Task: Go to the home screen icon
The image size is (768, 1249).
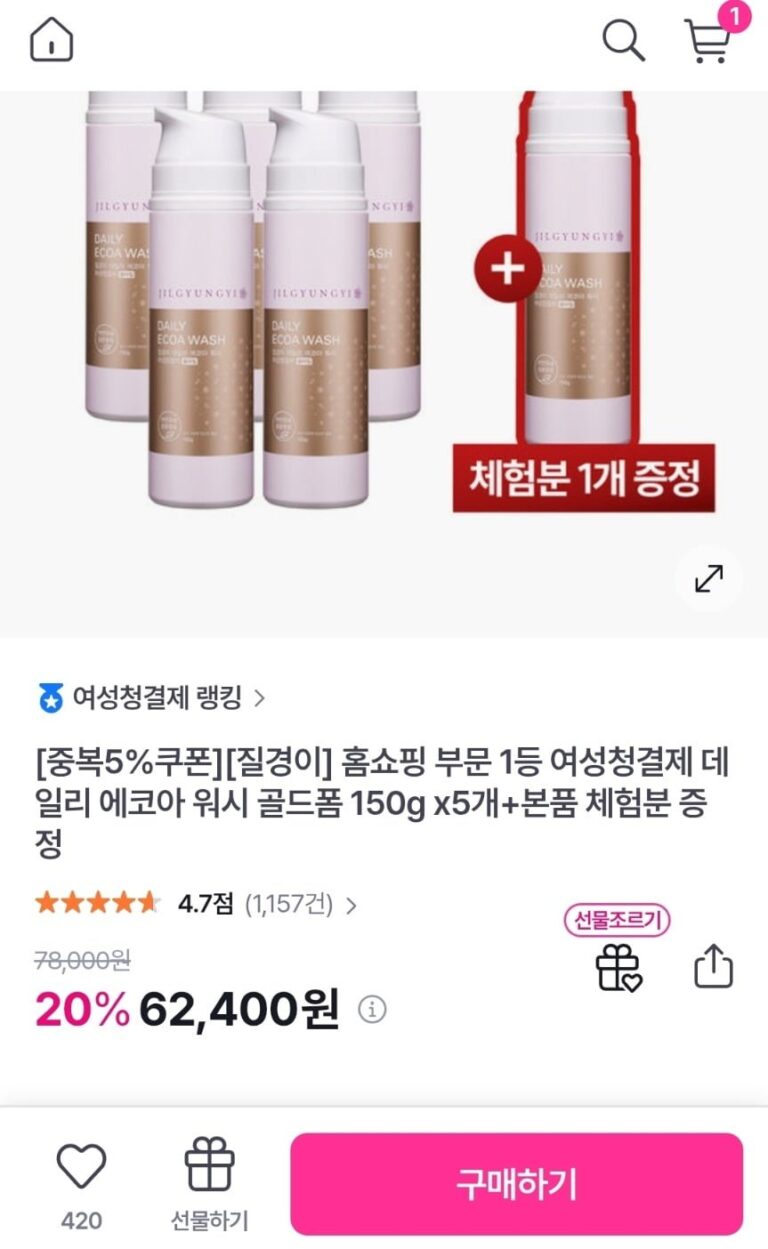Action: pos(51,41)
